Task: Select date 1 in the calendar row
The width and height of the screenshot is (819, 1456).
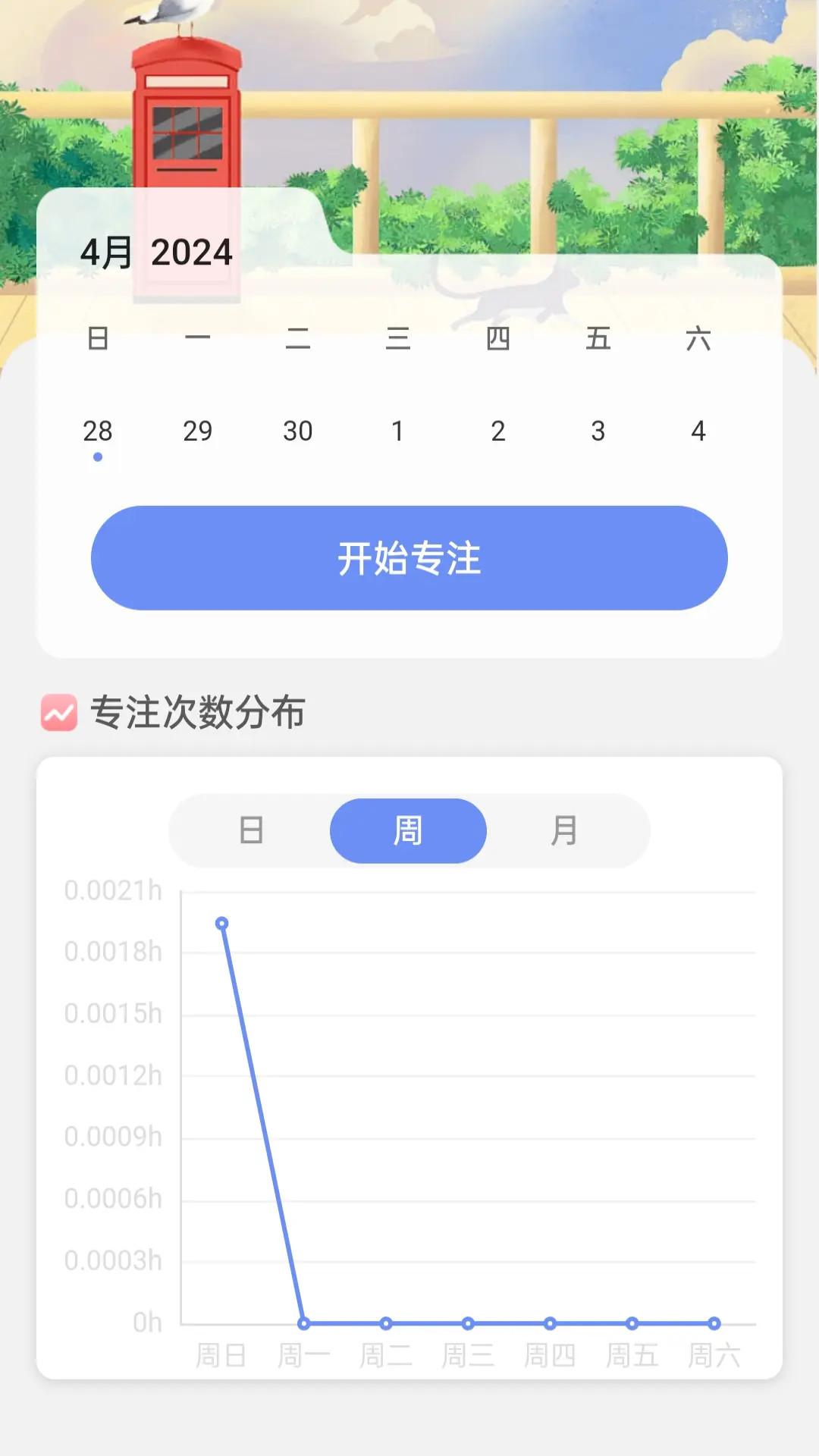Action: (x=398, y=431)
